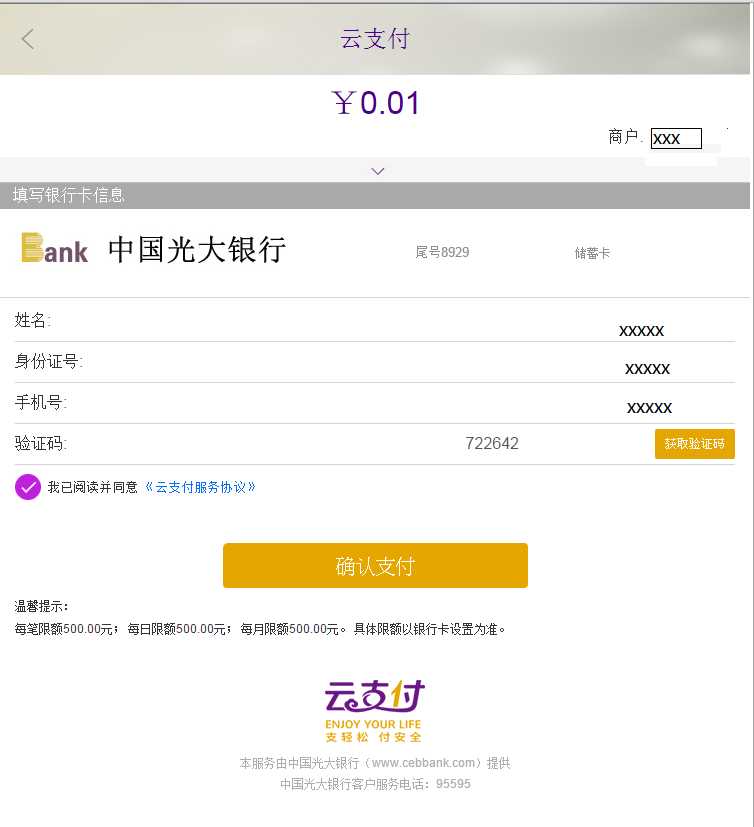Select the 填写银行卡信息 section header

pos(68,197)
